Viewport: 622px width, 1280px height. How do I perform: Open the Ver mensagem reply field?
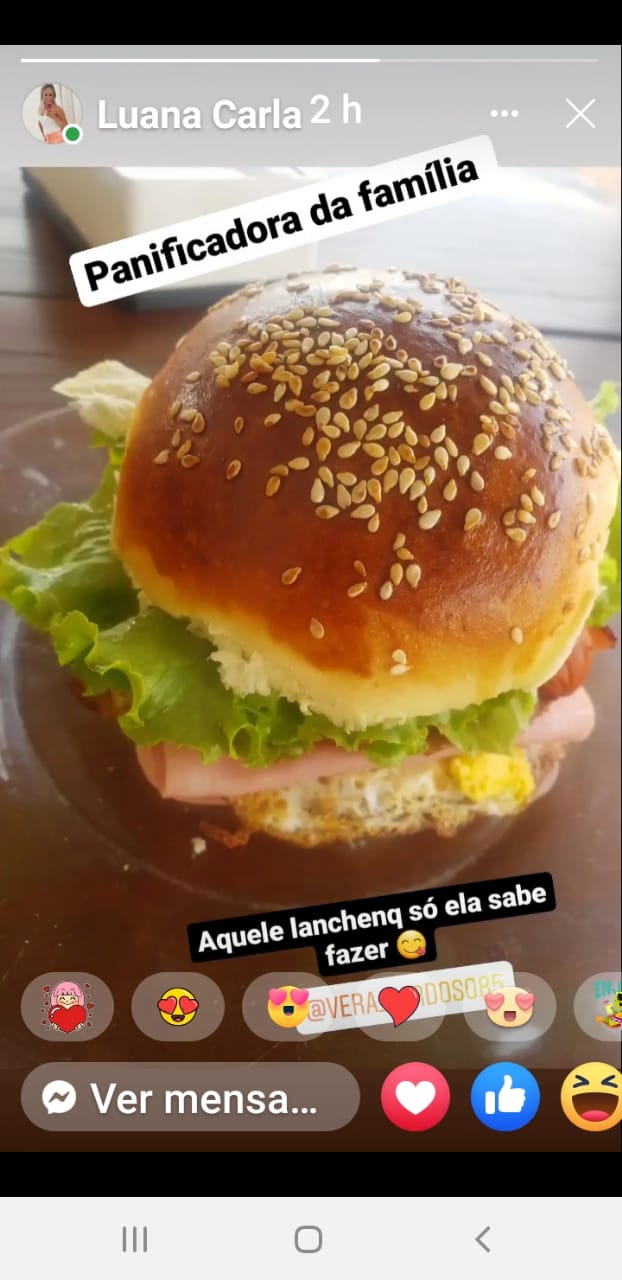click(x=190, y=1097)
